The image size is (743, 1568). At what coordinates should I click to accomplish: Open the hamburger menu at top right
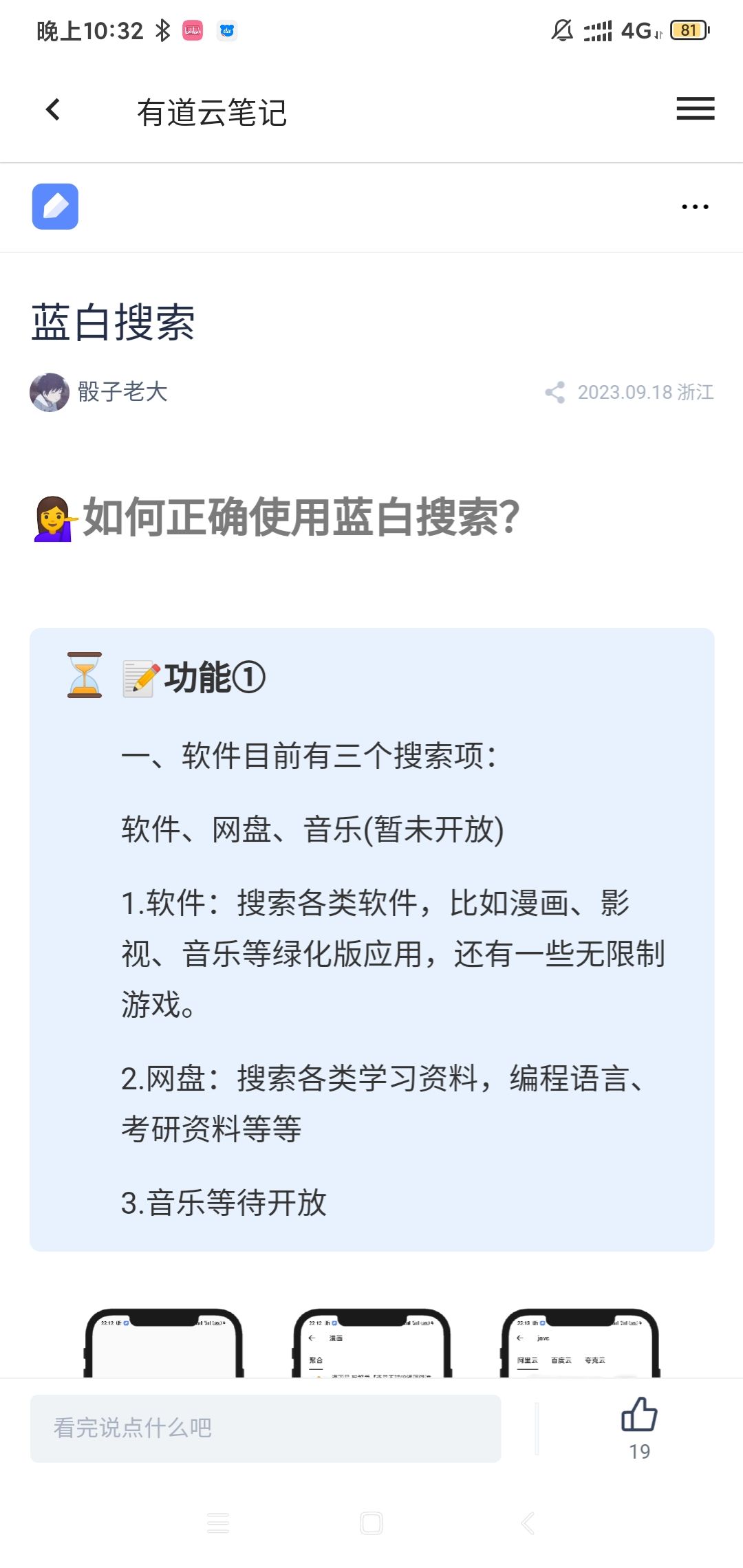[695, 109]
